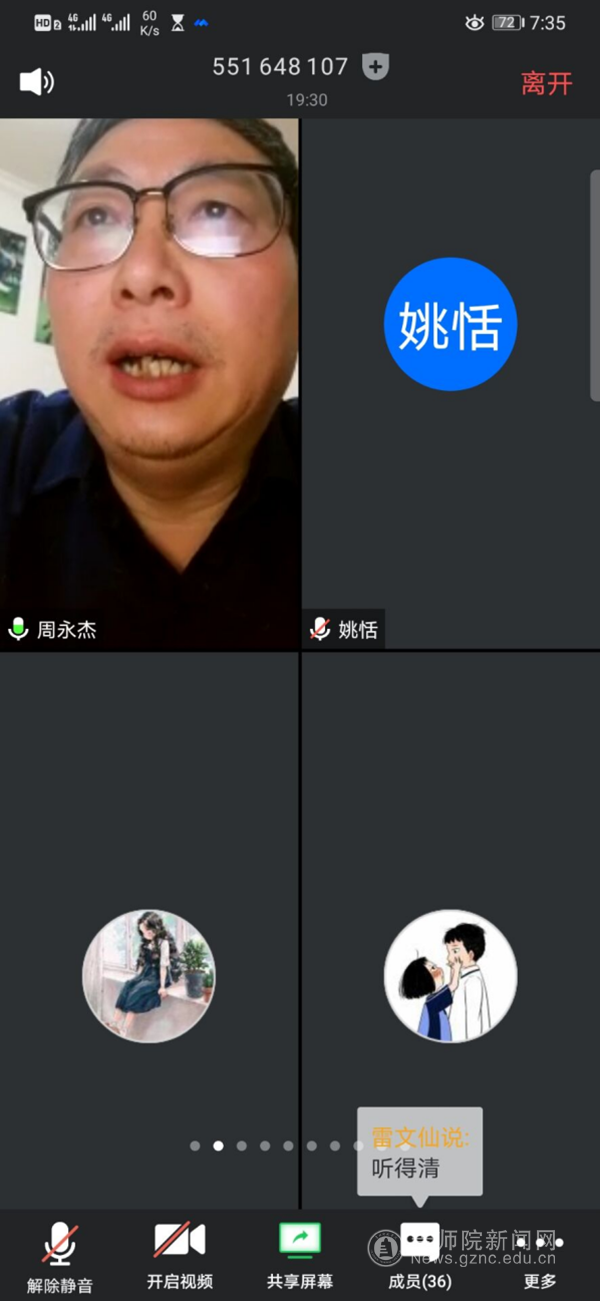Open meeting info shield icon

tap(375, 68)
